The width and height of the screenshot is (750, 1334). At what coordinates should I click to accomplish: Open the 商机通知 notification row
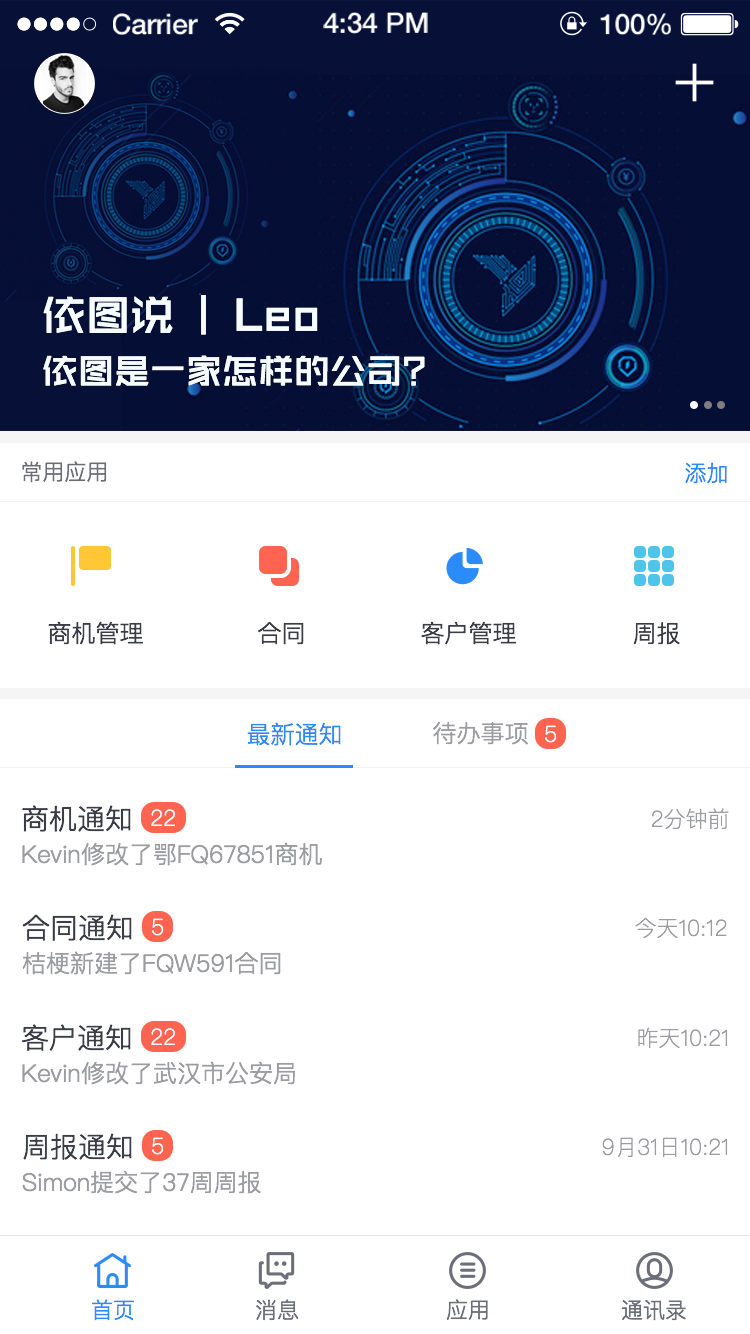tap(375, 836)
